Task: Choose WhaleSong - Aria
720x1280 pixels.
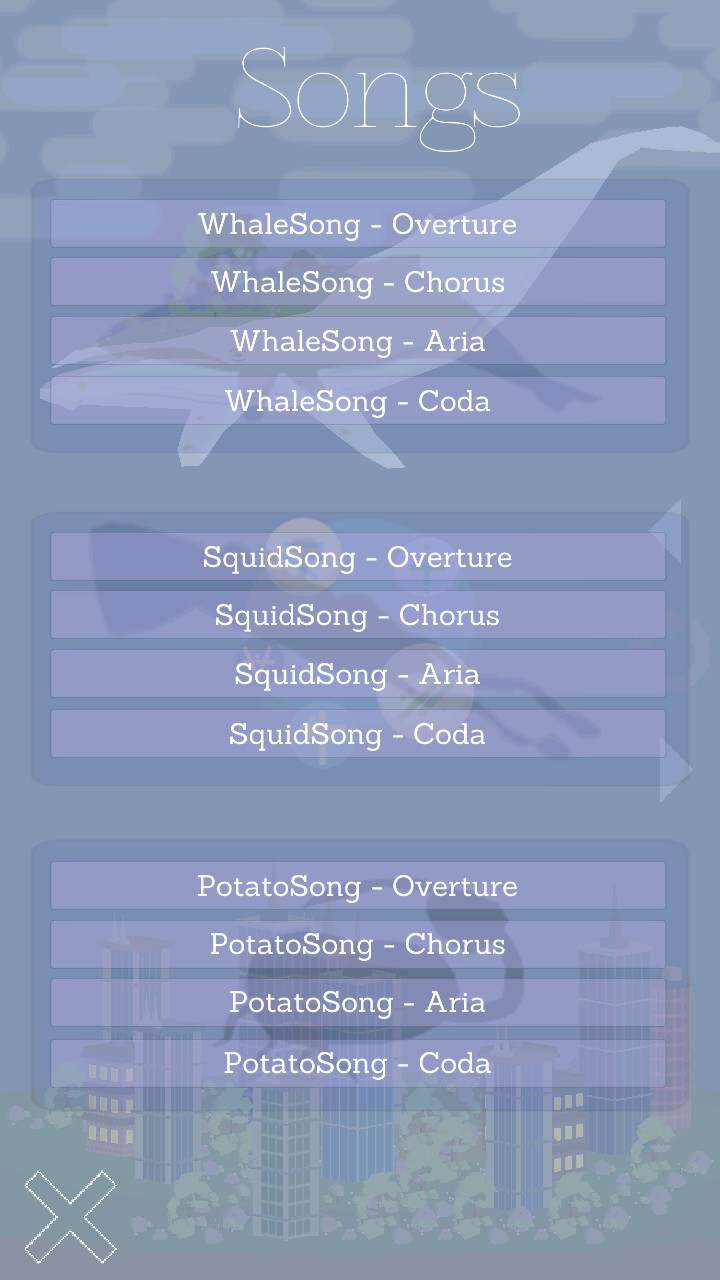Action: pyautogui.click(x=358, y=341)
